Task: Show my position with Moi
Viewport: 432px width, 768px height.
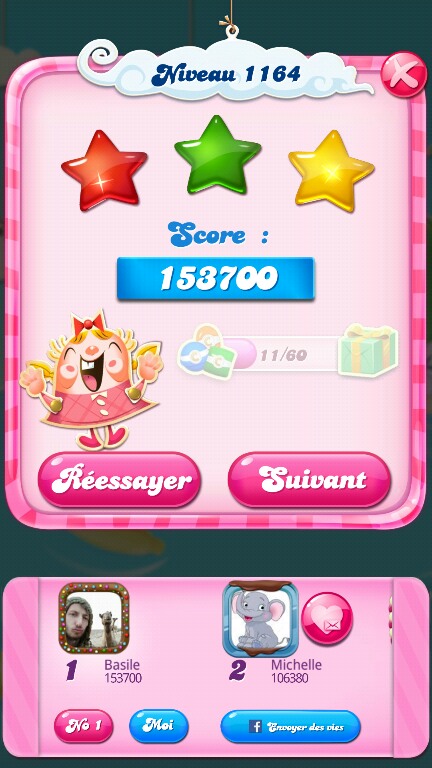Action: click(x=159, y=726)
